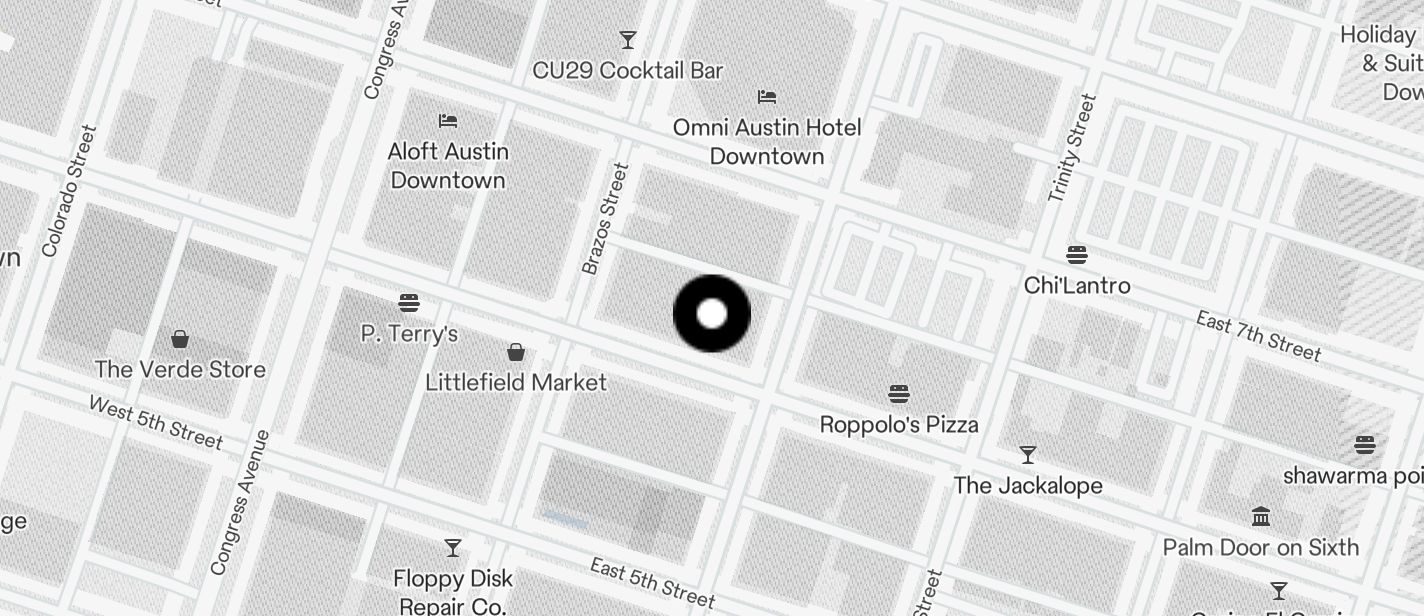Open Palm Door on Sixth marker
This screenshot has width=1424, height=616.
tap(1261, 517)
